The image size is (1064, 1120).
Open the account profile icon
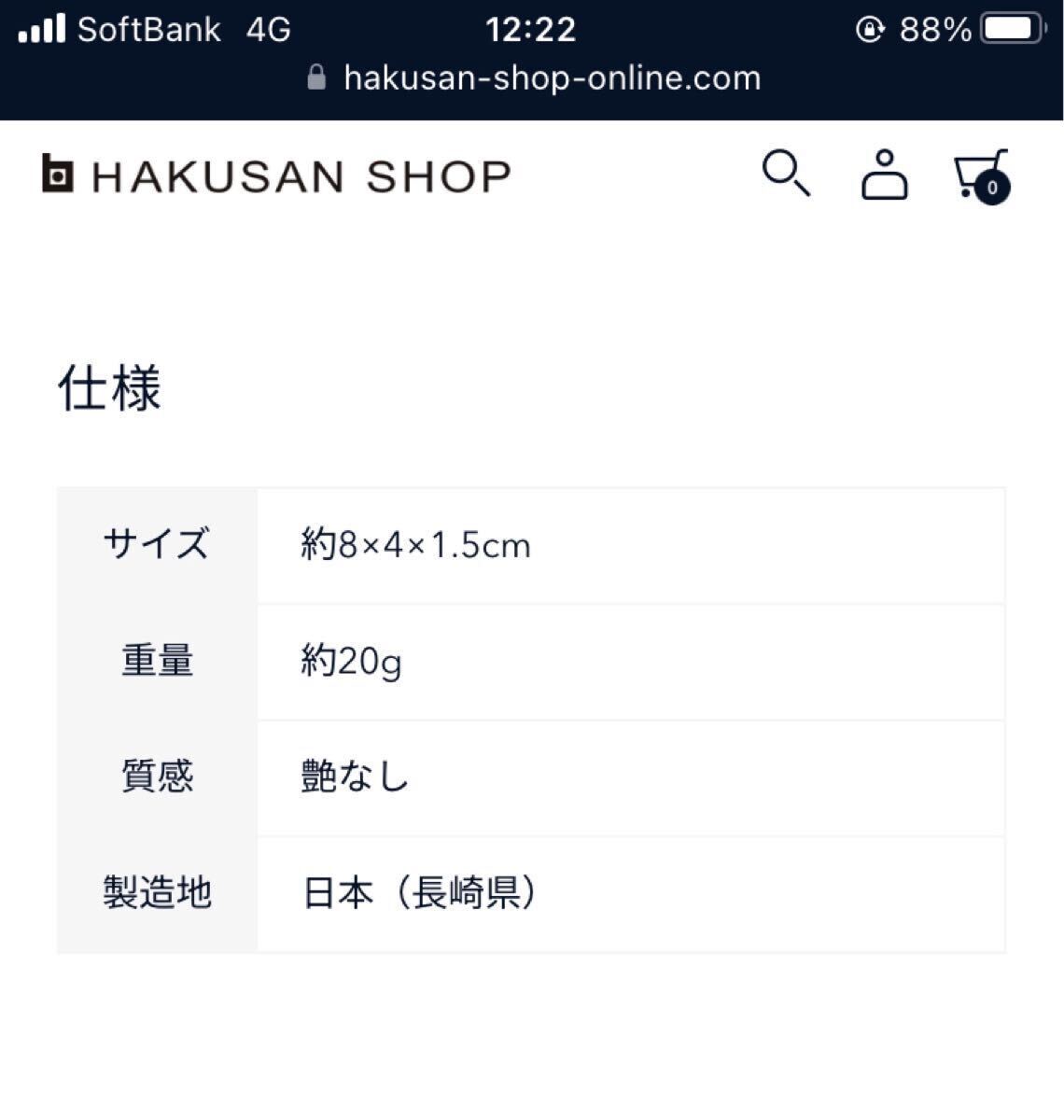coord(884,175)
